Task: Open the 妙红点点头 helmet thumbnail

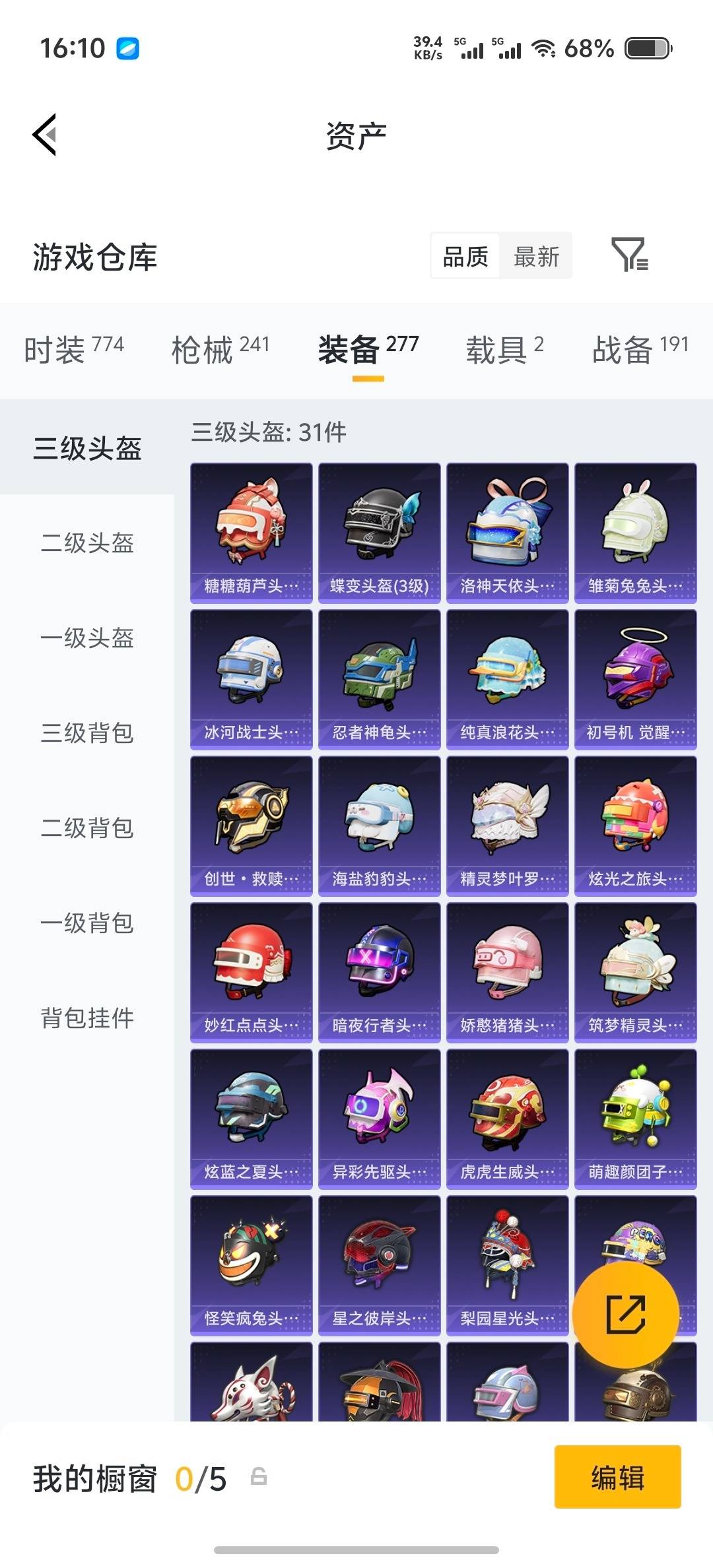Action: point(251,971)
